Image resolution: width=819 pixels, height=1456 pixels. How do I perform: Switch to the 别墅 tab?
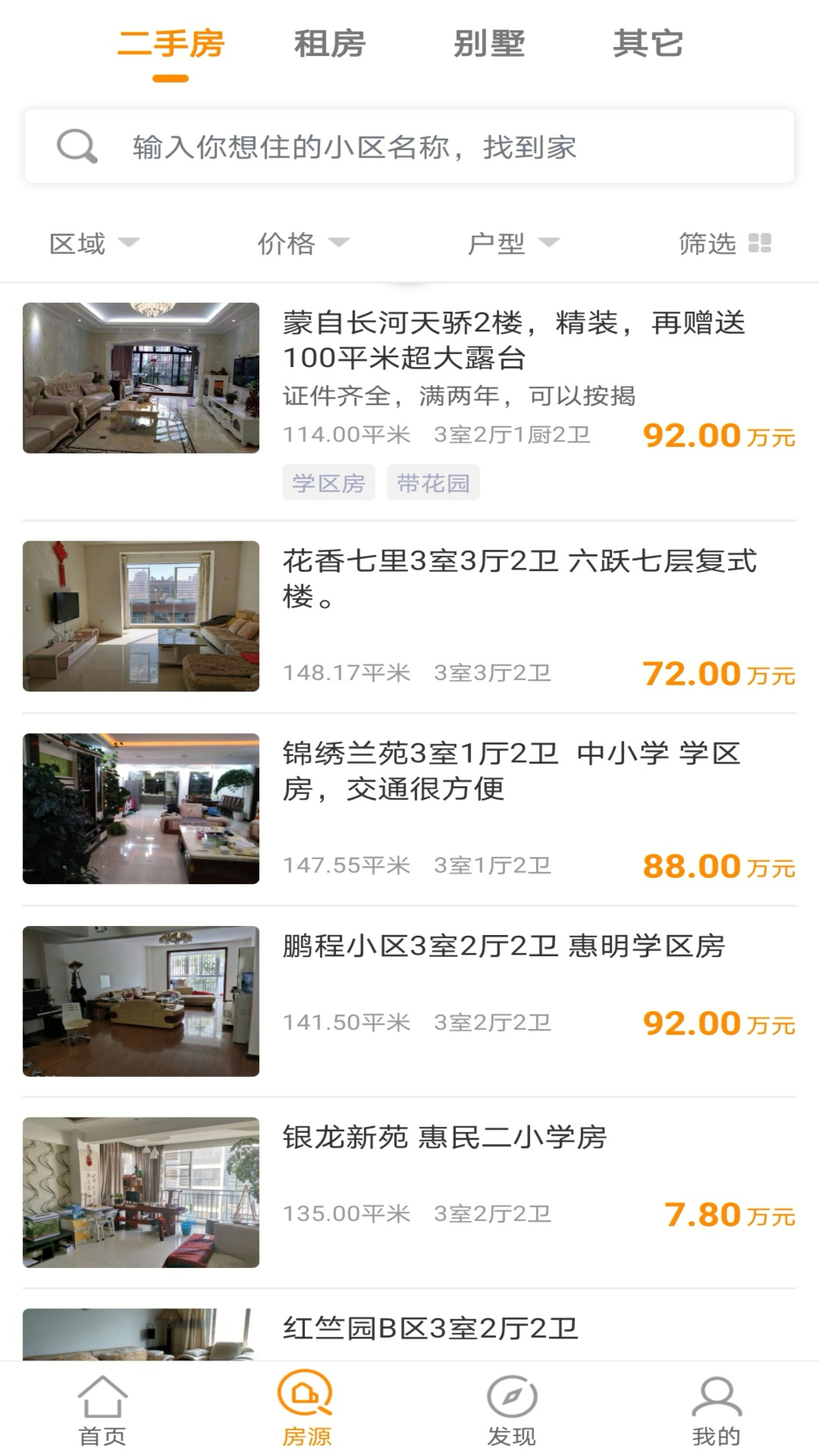pyautogui.click(x=489, y=44)
